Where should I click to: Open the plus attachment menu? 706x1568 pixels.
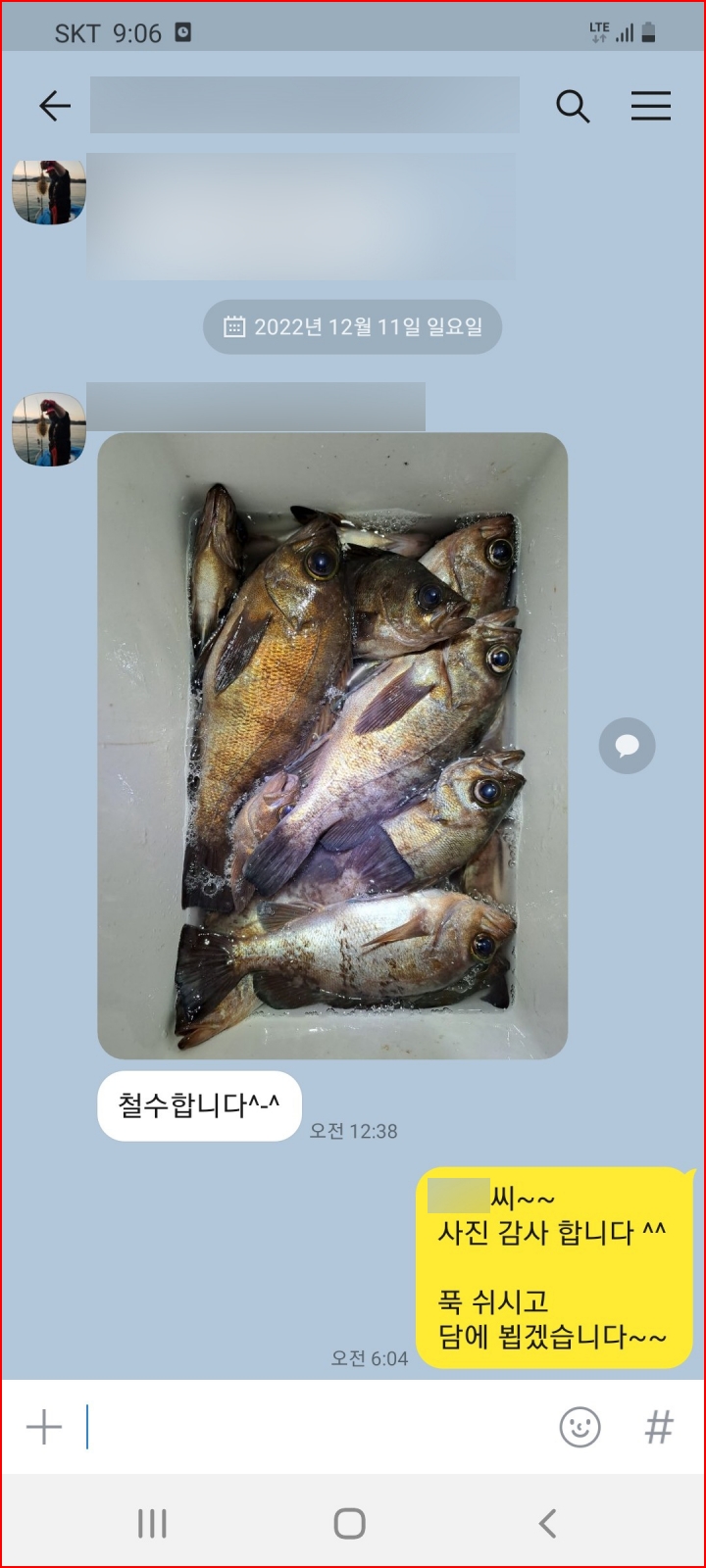click(44, 1427)
